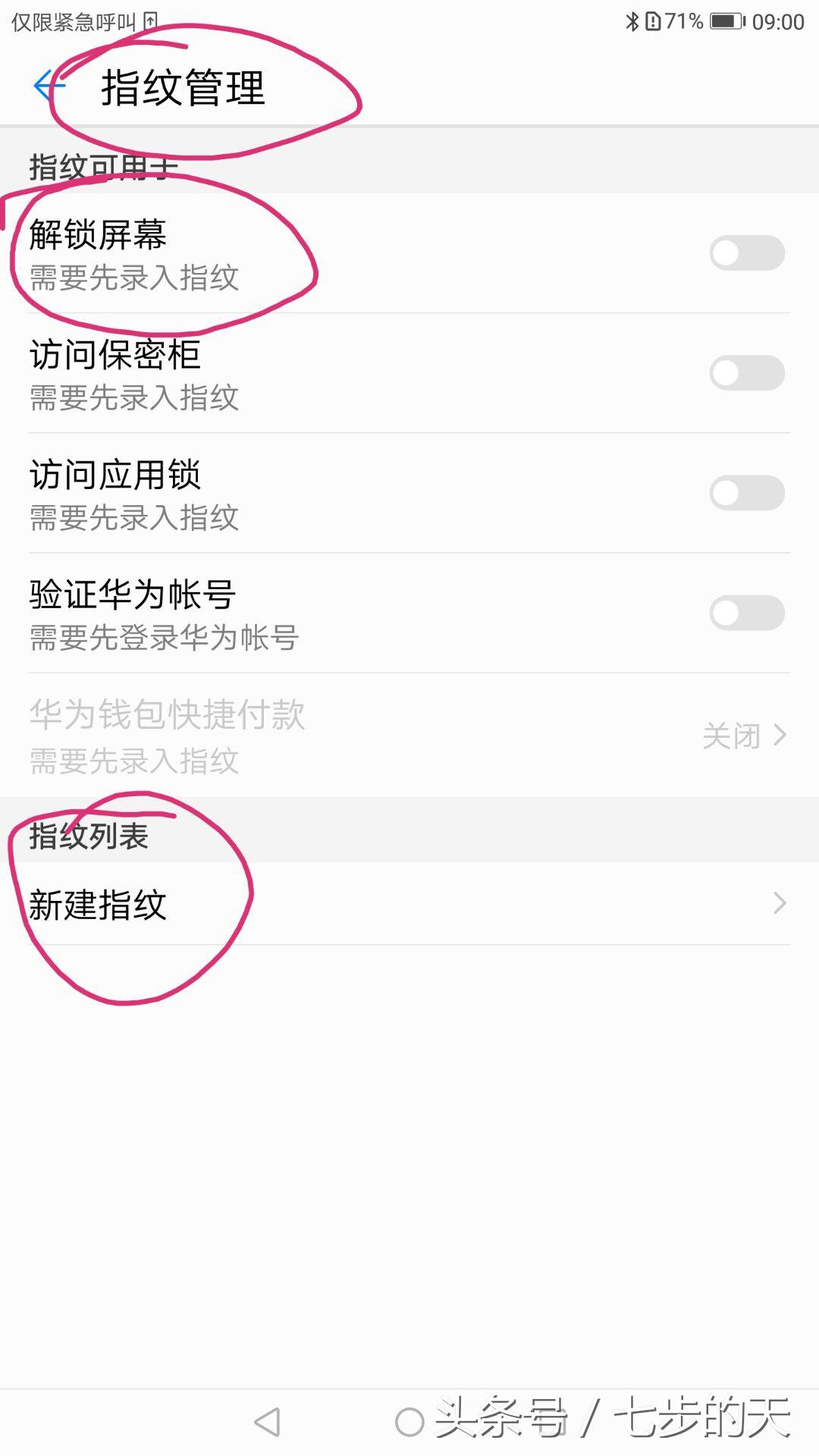Toggle the 解锁屏幕 switch

(x=746, y=253)
